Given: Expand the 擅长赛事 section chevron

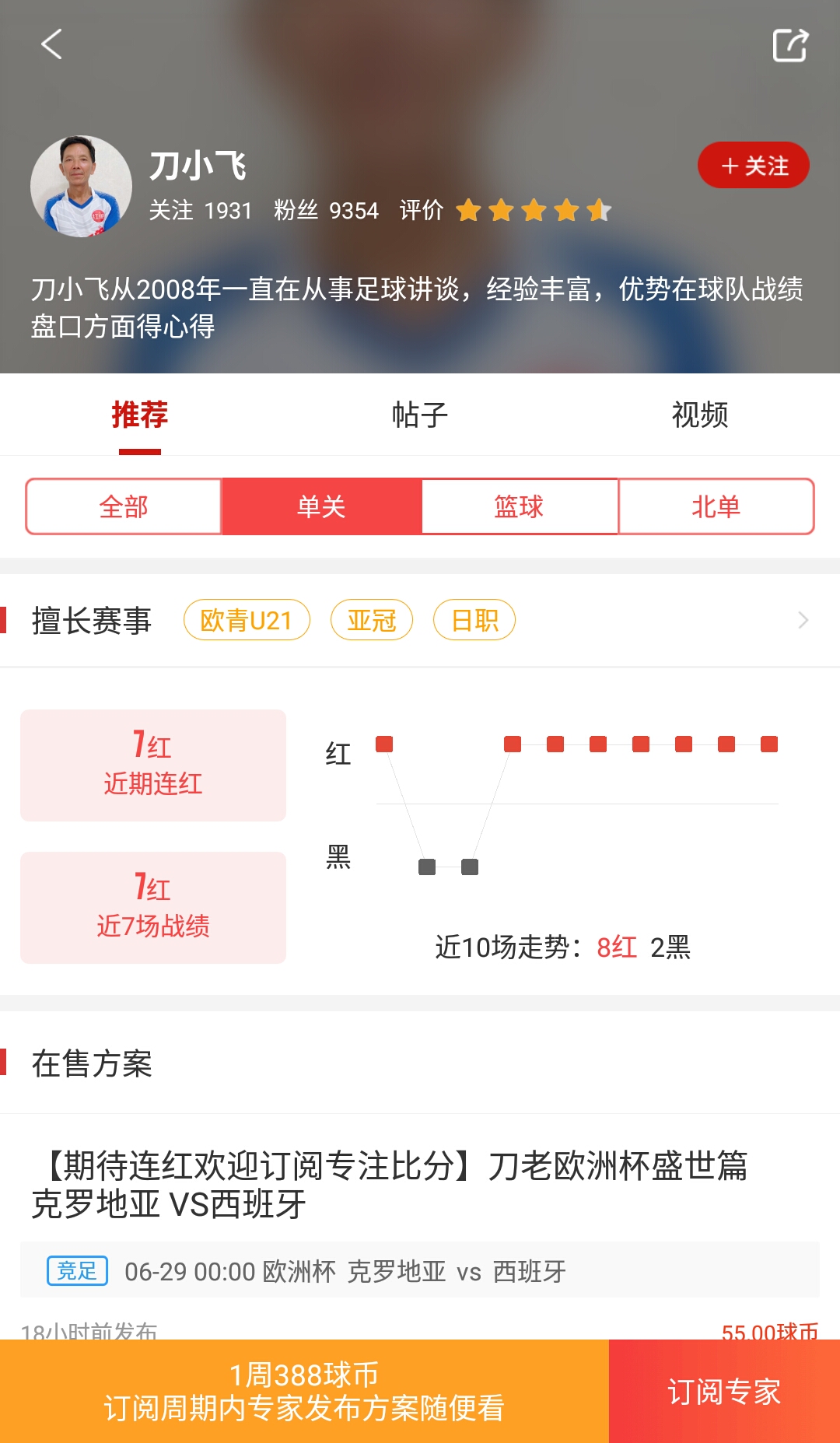Looking at the screenshot, I should [x=803, y=620].
